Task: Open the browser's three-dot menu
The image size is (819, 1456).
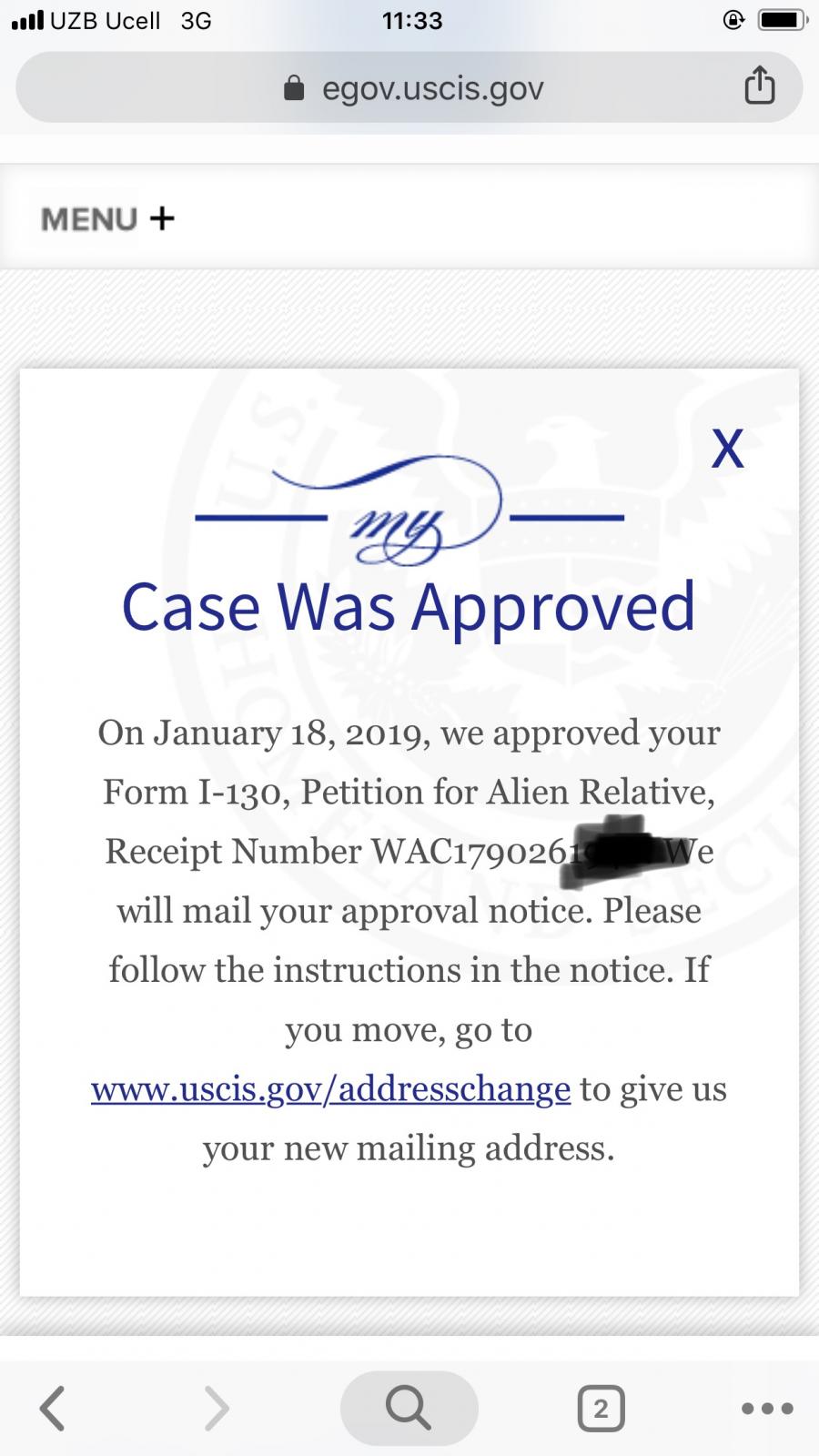Action: click(x=767, y=1409)
